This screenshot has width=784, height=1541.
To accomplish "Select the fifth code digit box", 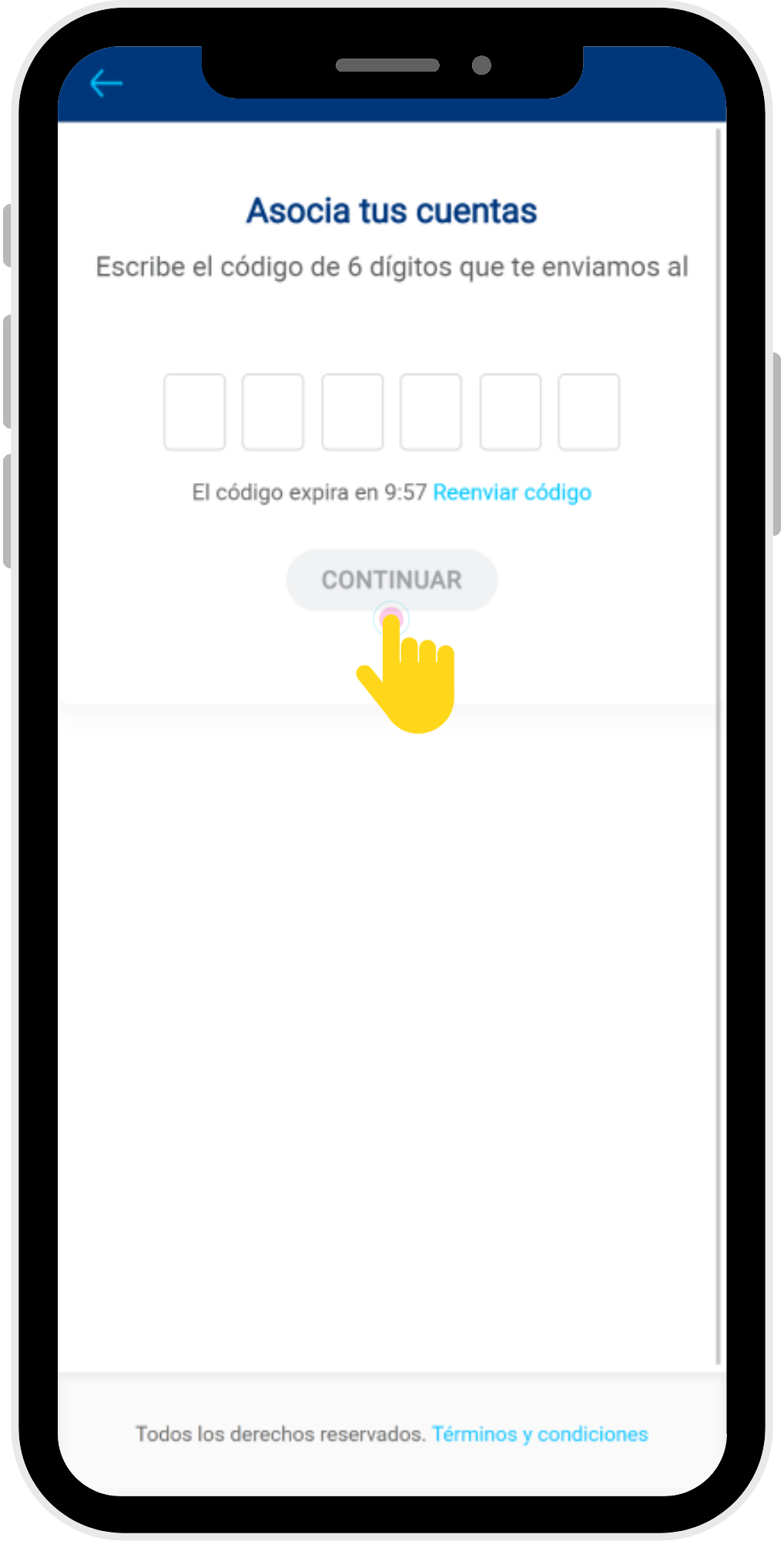I will click(x=510, y=412).
